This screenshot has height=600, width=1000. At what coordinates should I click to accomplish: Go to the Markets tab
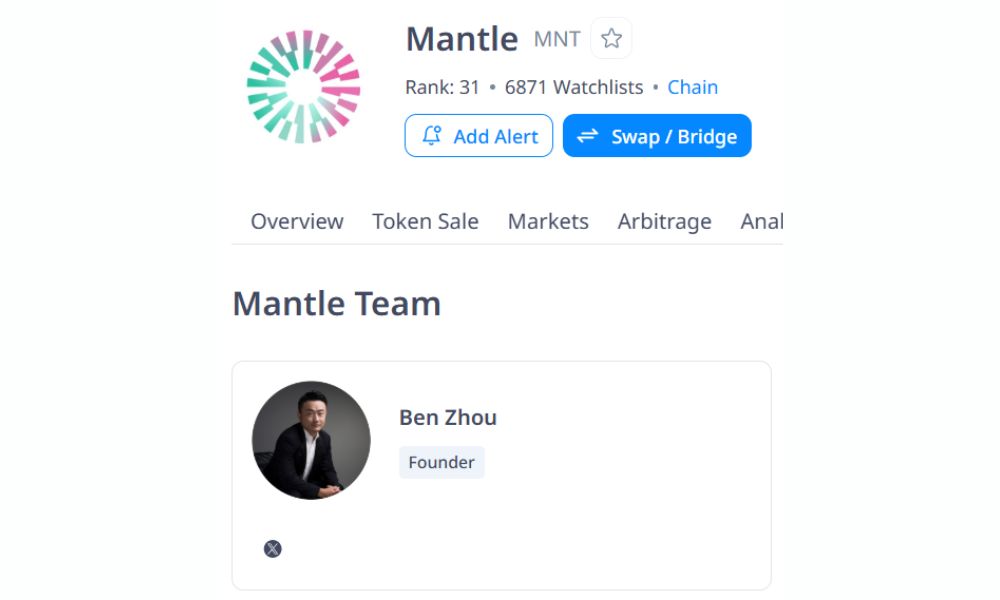(x=548, y=221)
